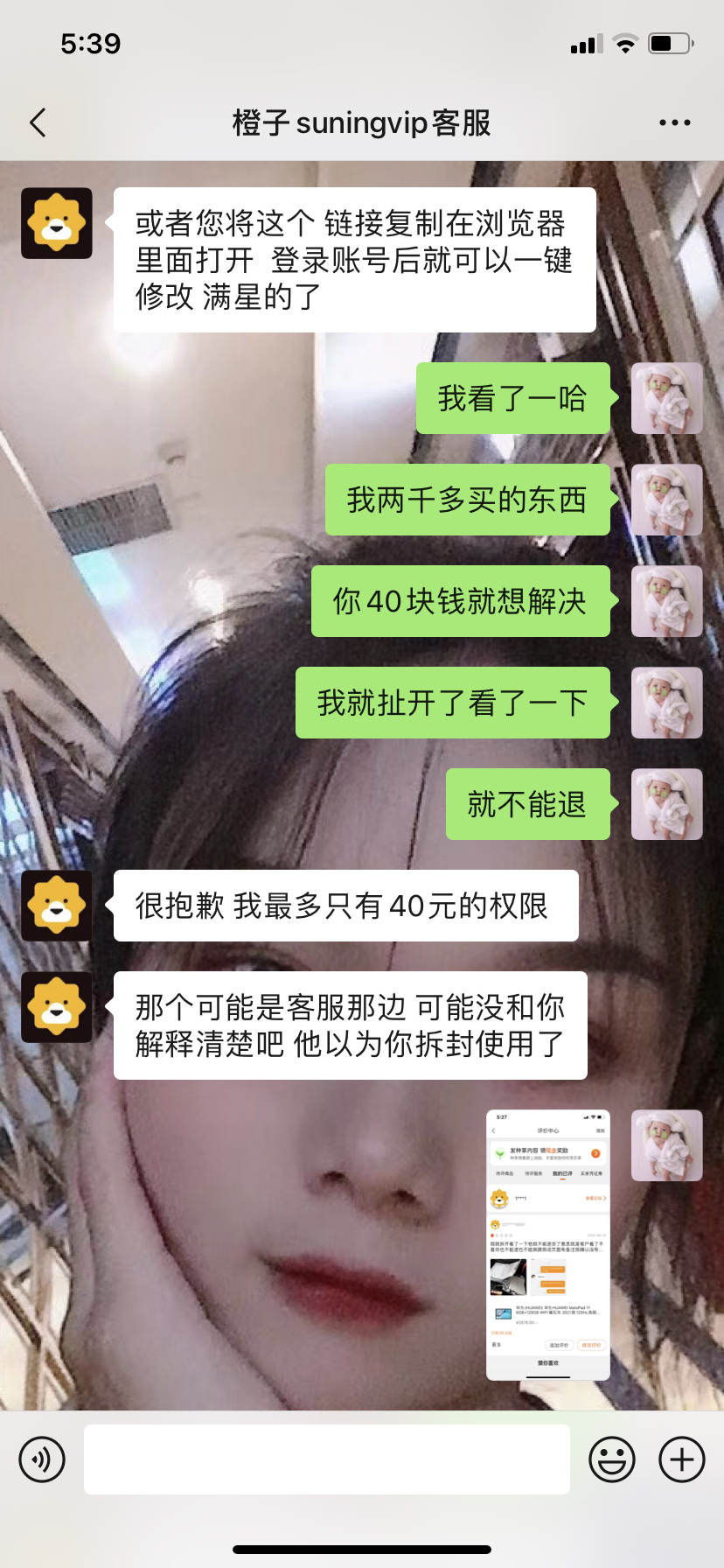Open my avatar beside 我看了一哈 message
Viewport: 724px width, 1568px height.
(x=666, y=398)
